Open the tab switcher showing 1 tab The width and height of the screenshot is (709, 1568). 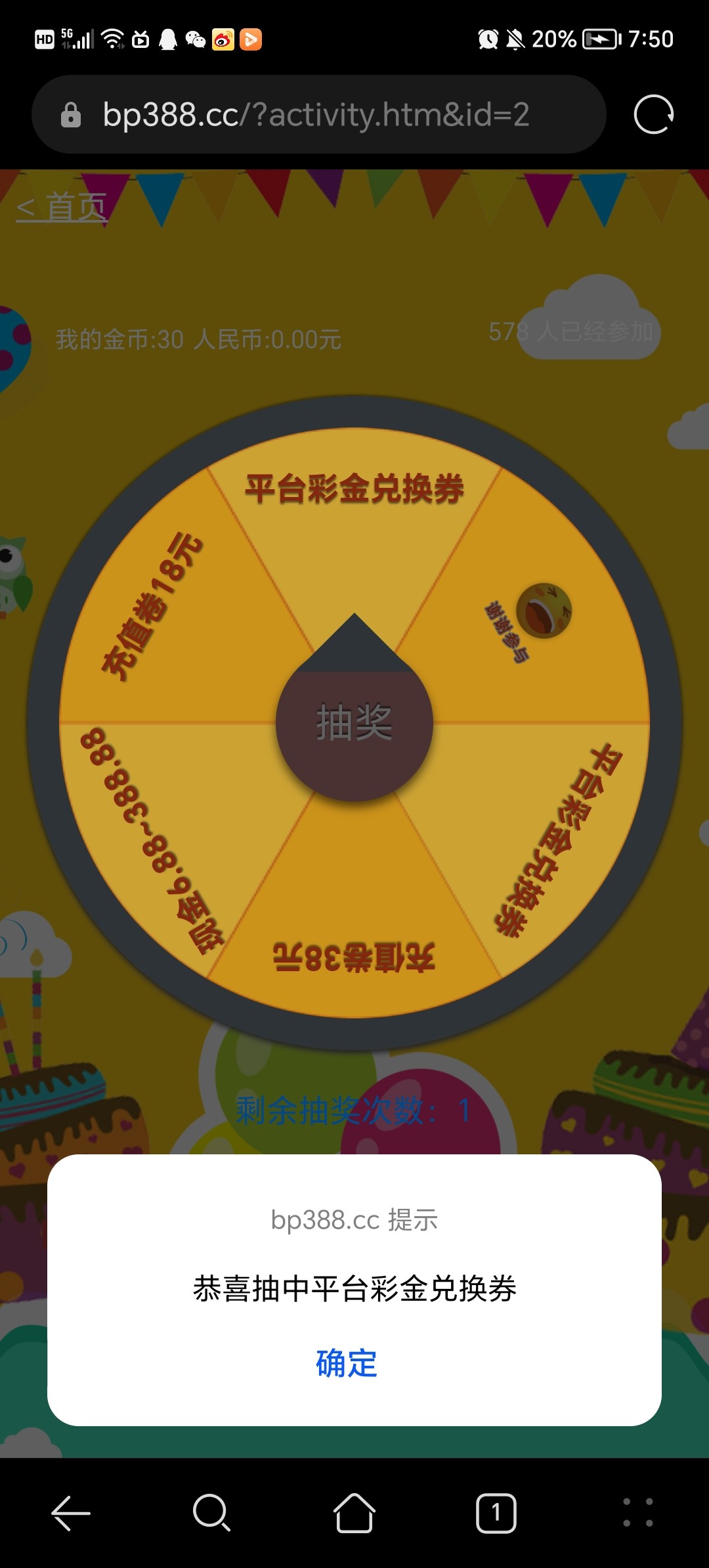tap(496, 1513)
